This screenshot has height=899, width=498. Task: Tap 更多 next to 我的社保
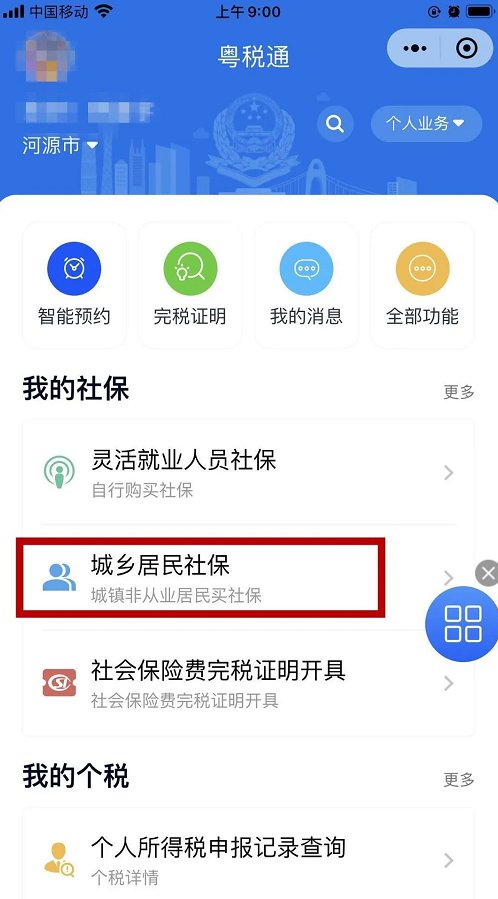pos(458,392)
